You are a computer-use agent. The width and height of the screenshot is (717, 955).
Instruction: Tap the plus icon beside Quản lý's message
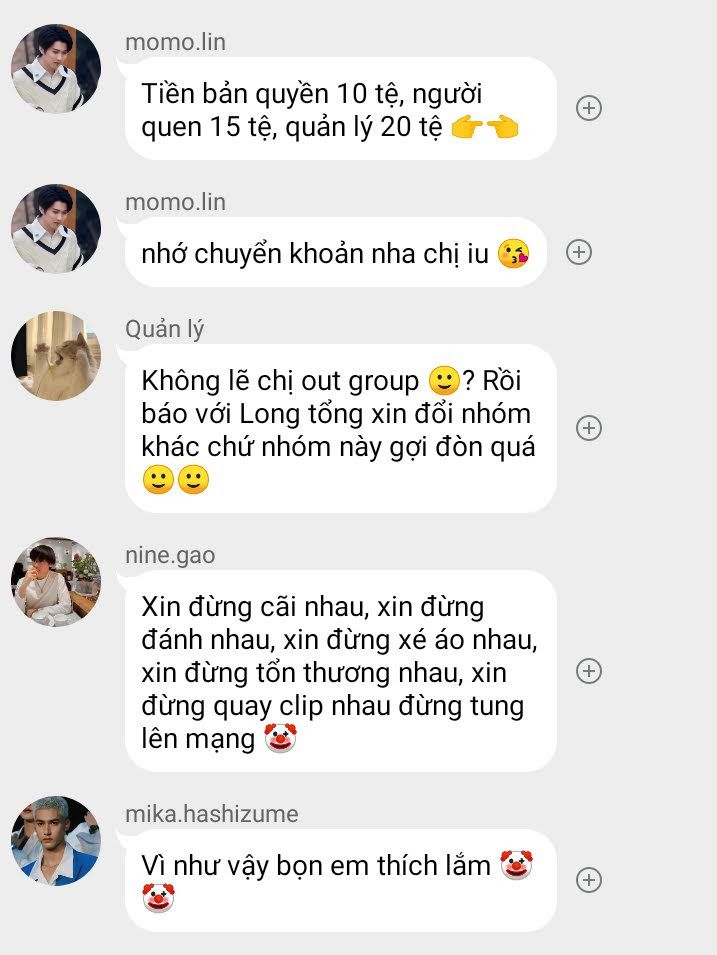(589, 428)
